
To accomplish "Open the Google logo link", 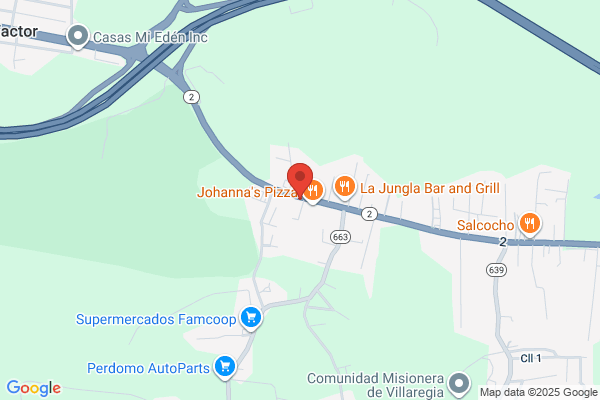I will (34, 388).
